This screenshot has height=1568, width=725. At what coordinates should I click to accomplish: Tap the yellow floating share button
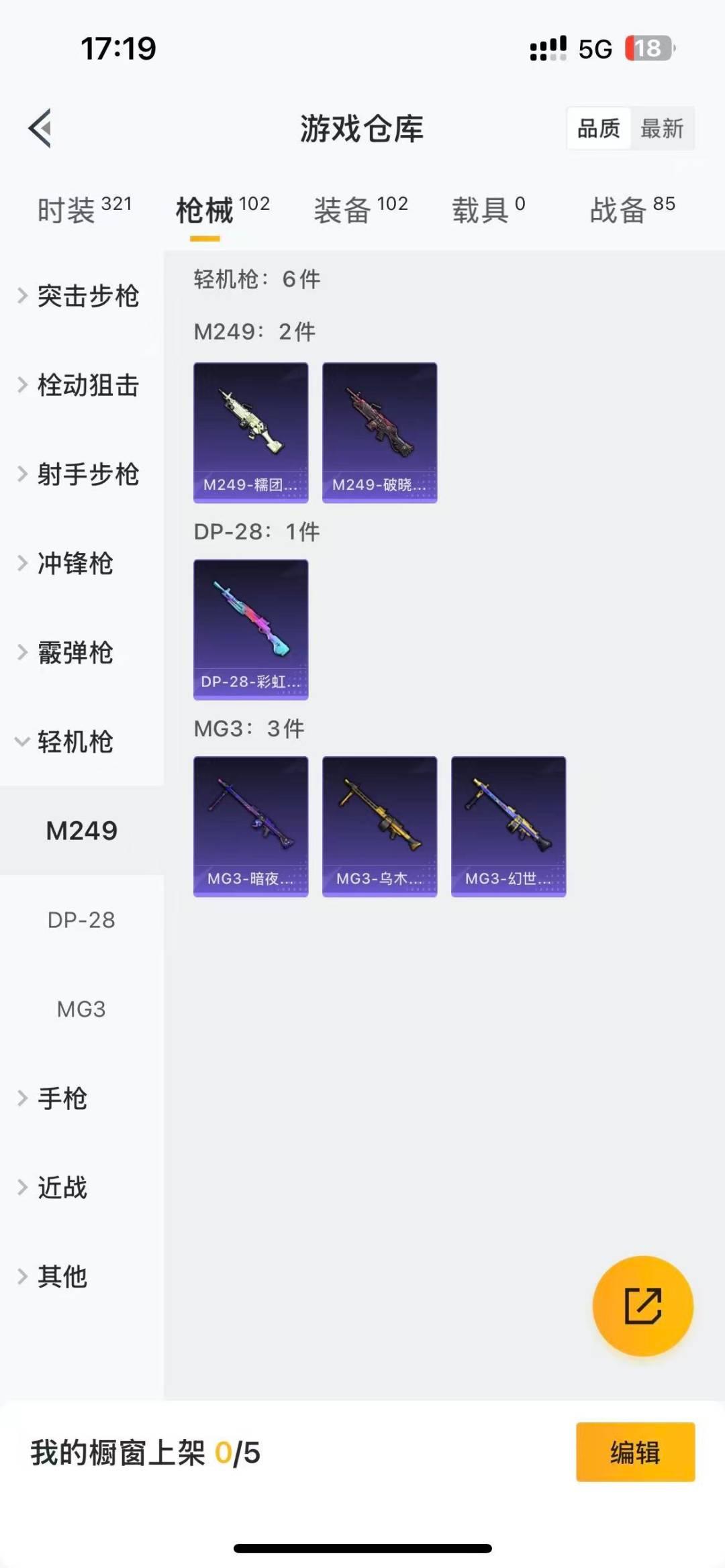click(x=642, y=1306)
